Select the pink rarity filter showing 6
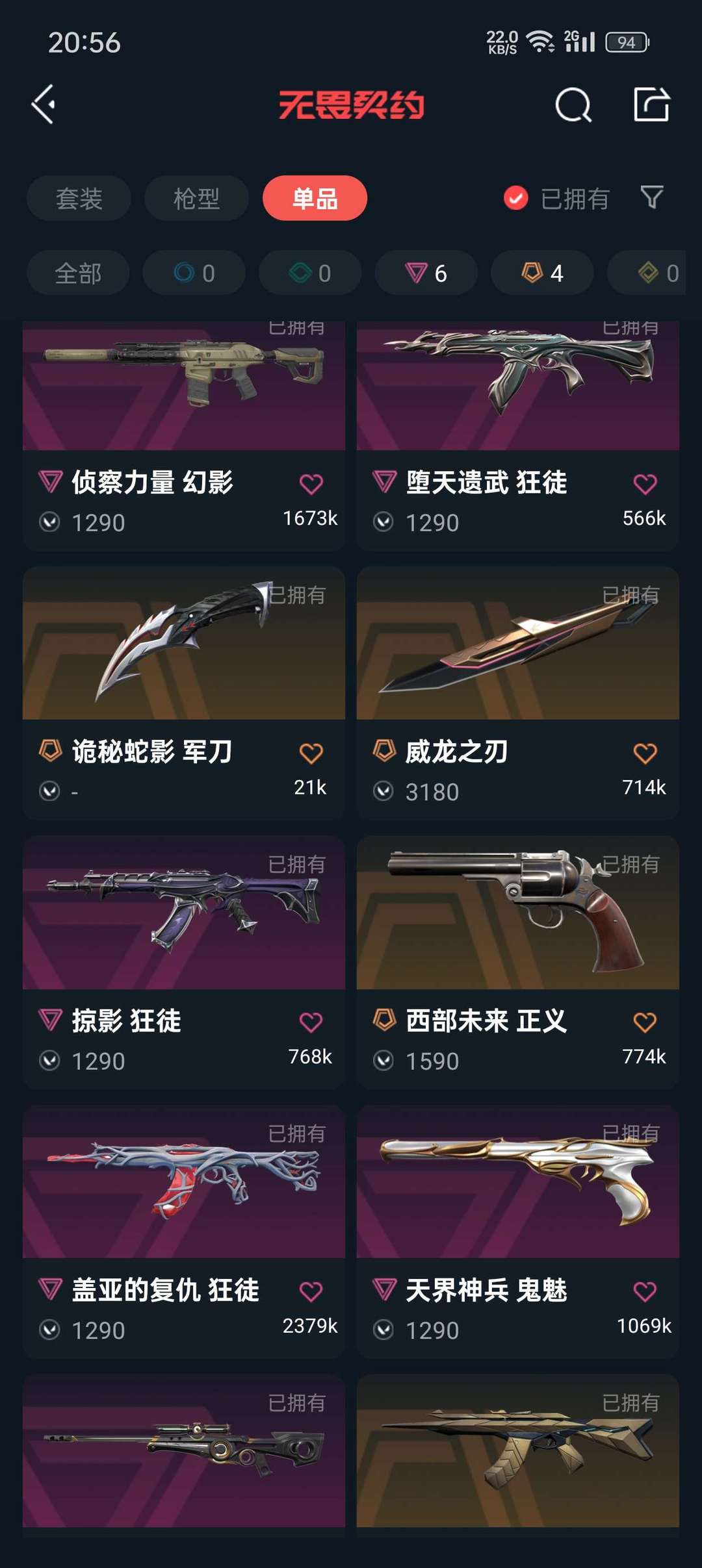 pos(426,273)
